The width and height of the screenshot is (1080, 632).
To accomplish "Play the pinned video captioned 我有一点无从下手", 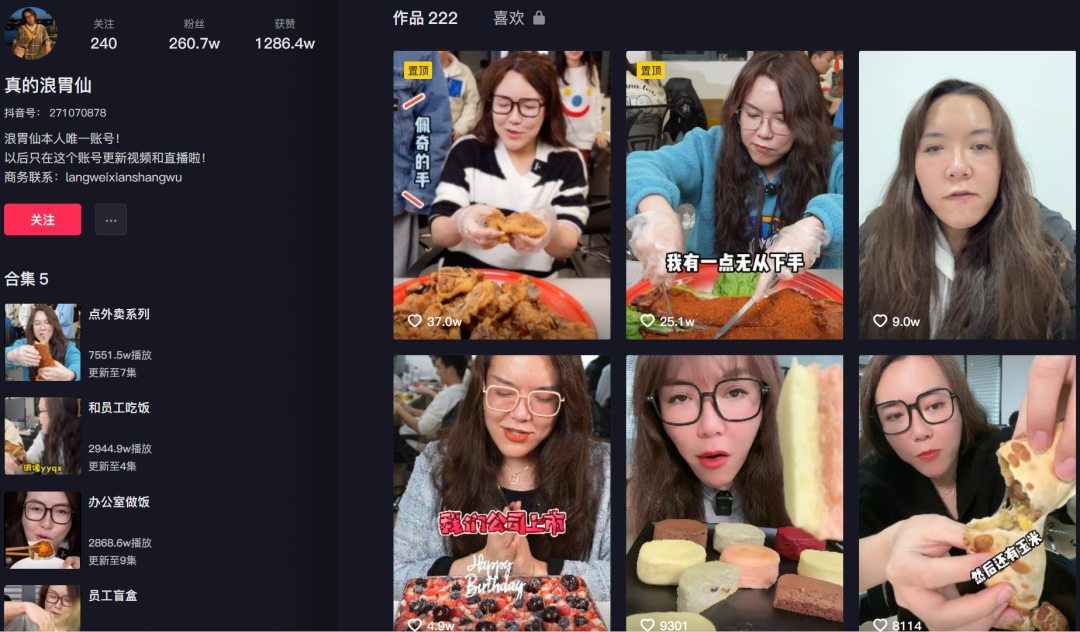I will pos(734,195).
